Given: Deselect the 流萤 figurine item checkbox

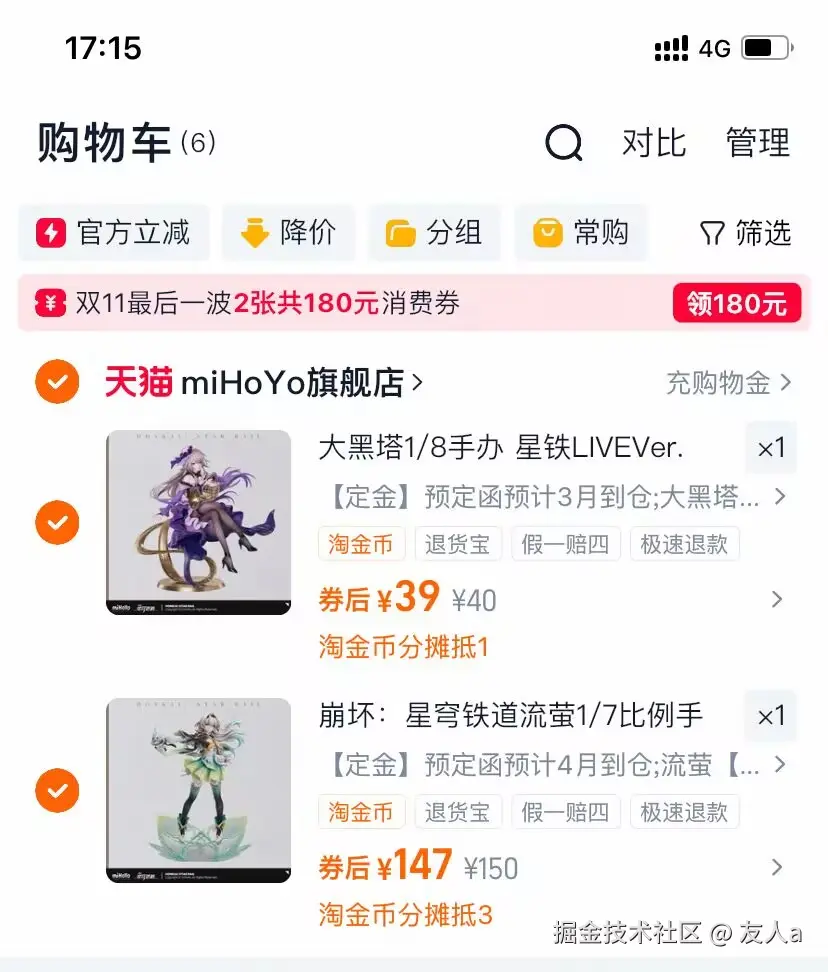Looking at the screenshot, I should pos(57,791).
